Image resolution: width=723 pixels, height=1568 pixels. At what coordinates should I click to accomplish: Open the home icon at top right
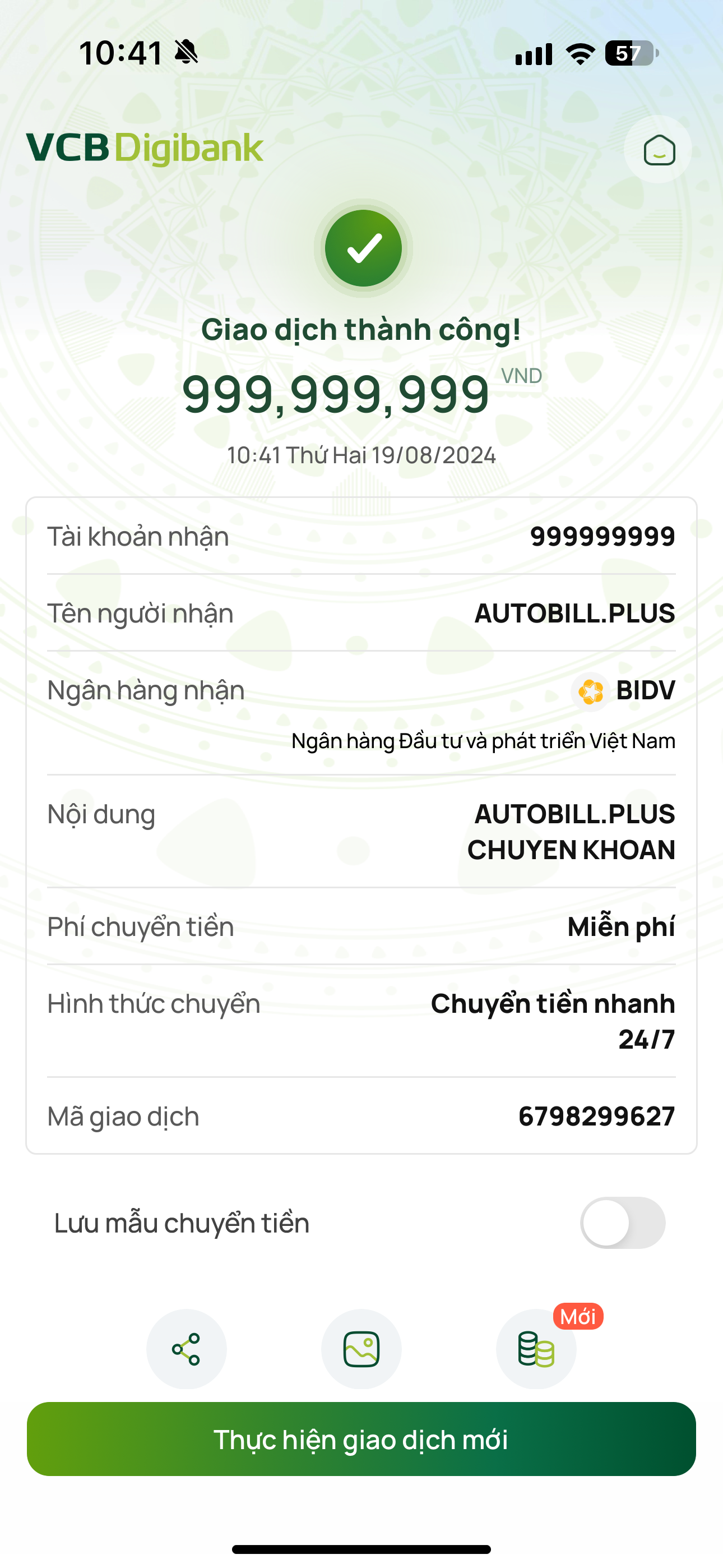pyautogui.click(x=659, y=150)
